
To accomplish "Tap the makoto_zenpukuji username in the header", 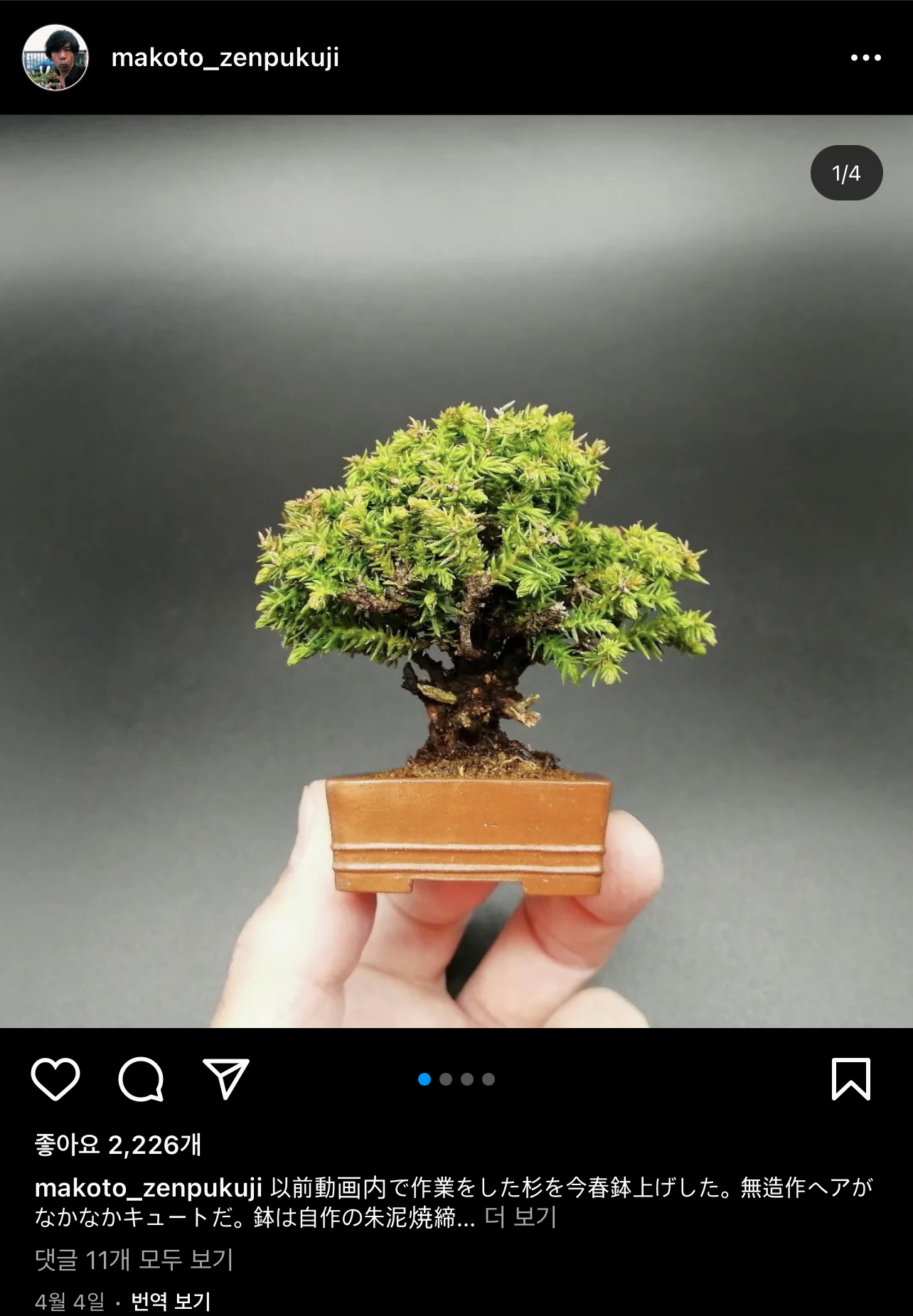I will 225,58.
